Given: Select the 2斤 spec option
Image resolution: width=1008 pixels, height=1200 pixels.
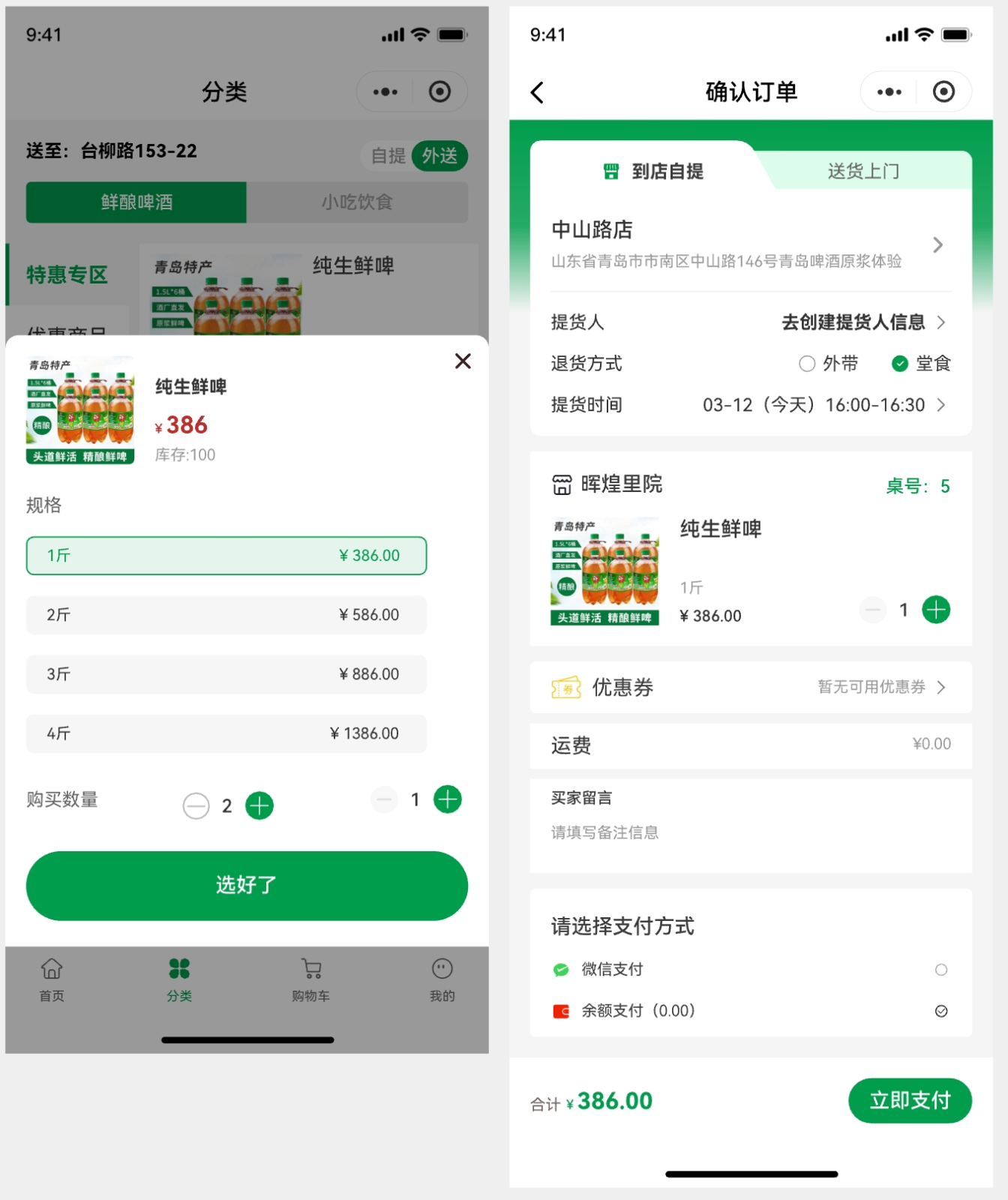Looking at the screenshot, I should coord(226,615).
